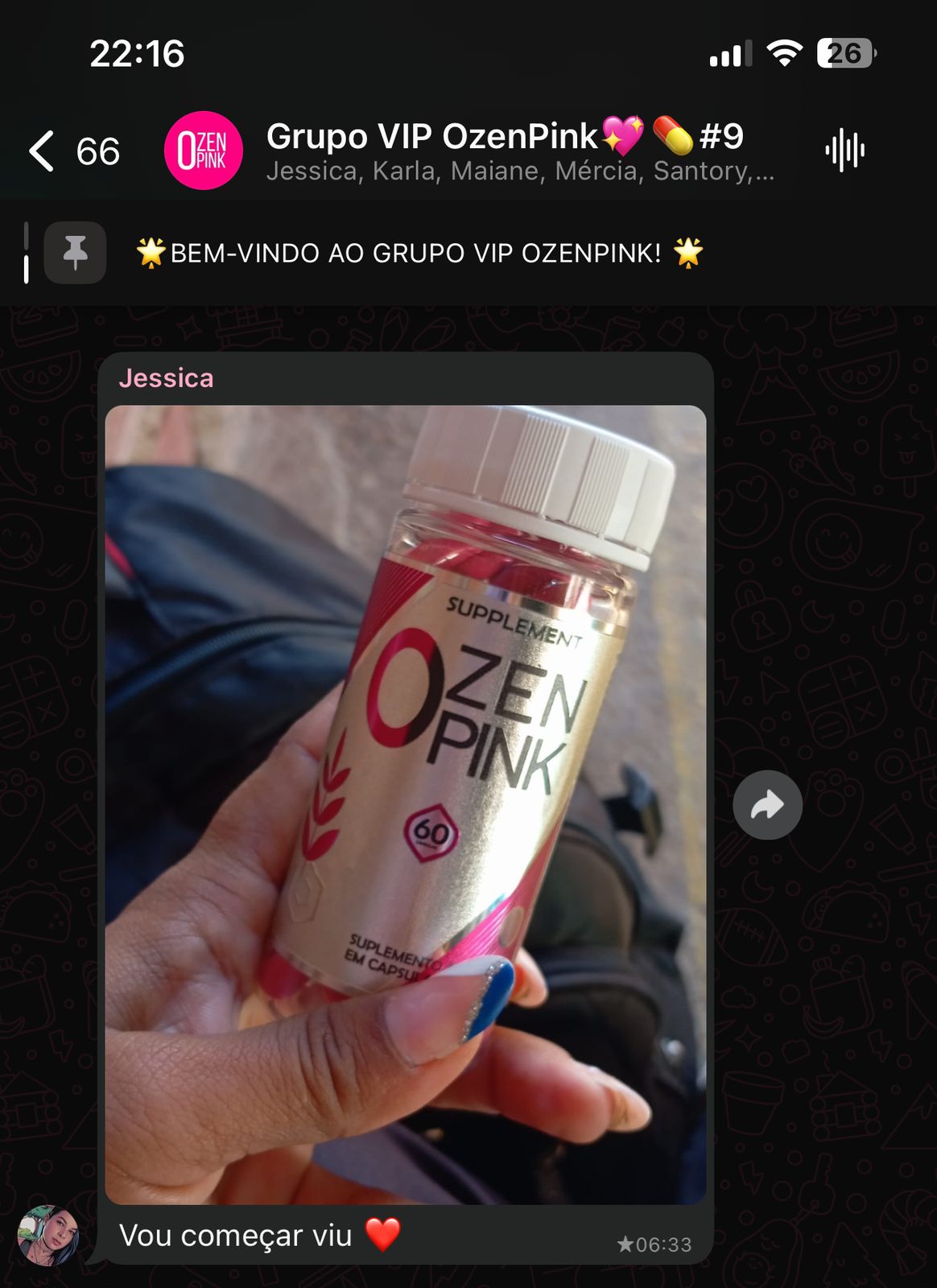Viewport: 937px width, 1288px height.
Task: Open Jessica's profile picture
Action: (48, 1236)
